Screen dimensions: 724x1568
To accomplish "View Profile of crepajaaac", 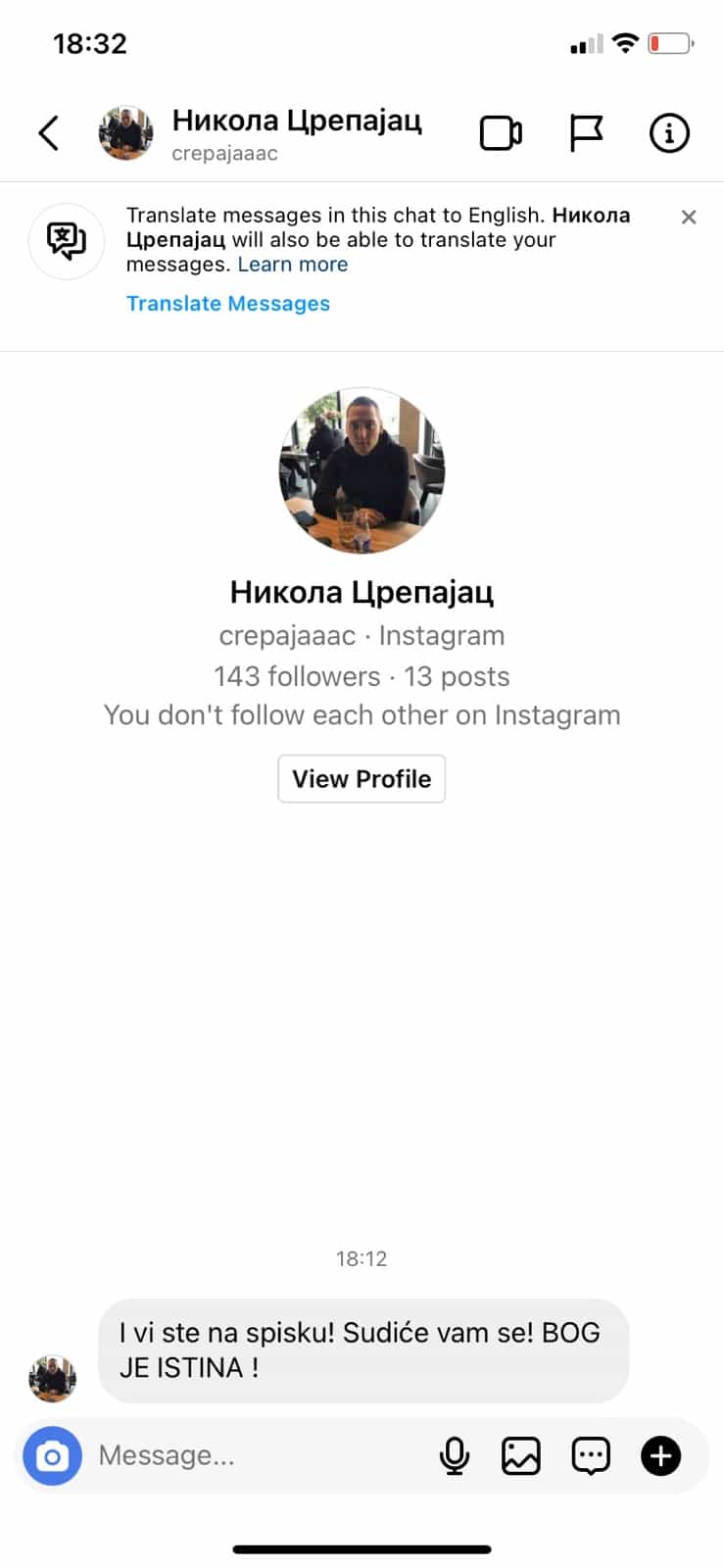I will click(x=362, y=779).
